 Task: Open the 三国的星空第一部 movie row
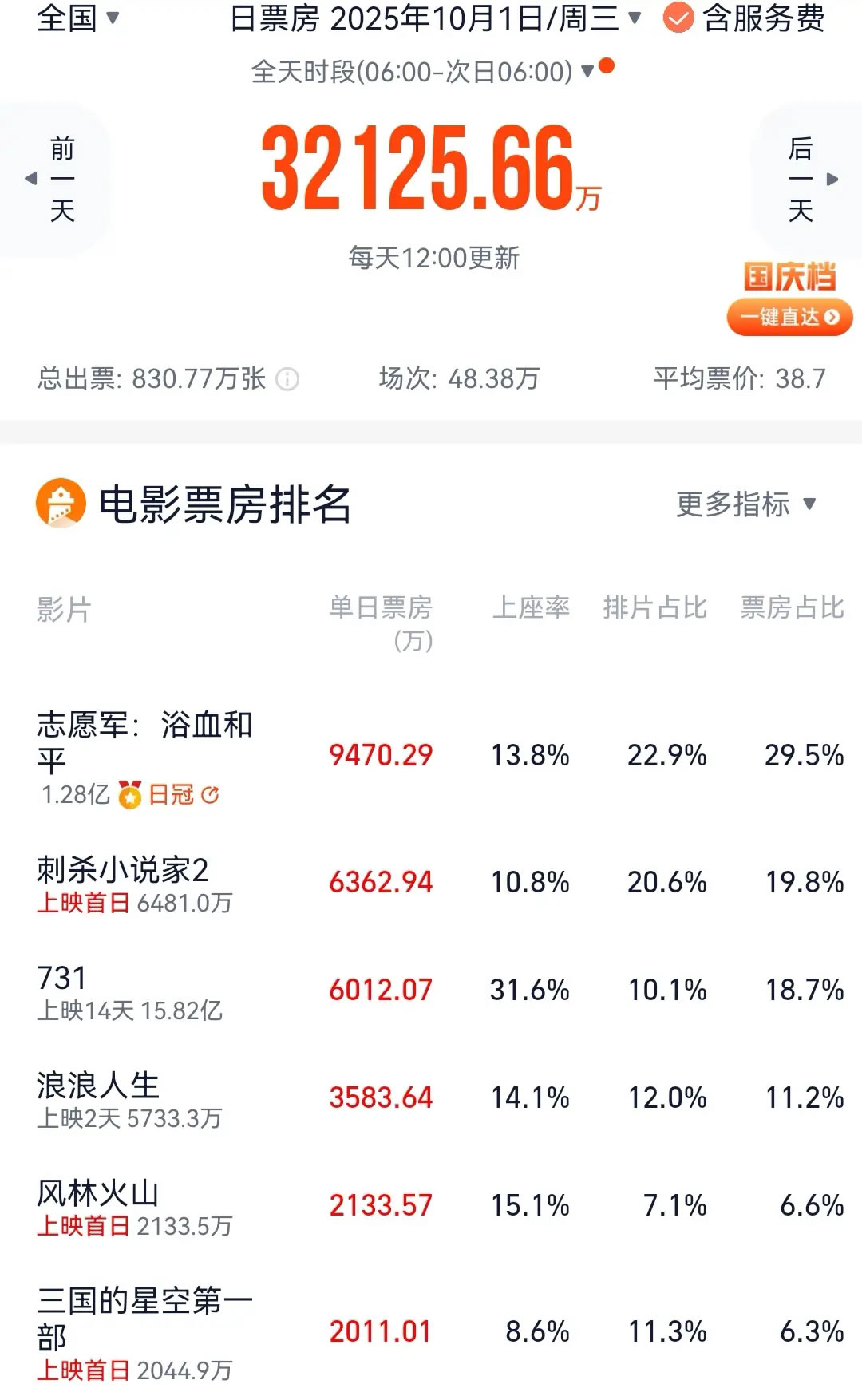[x=145, y=1317]
